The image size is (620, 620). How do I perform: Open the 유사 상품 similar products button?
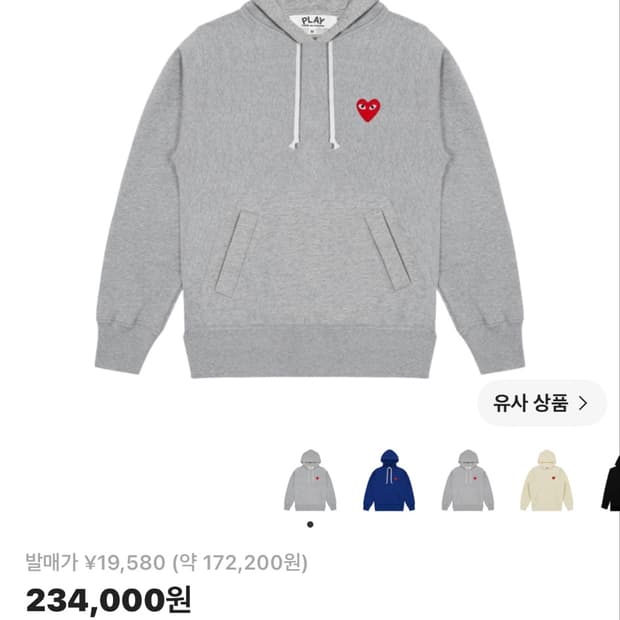coord(542,403)
